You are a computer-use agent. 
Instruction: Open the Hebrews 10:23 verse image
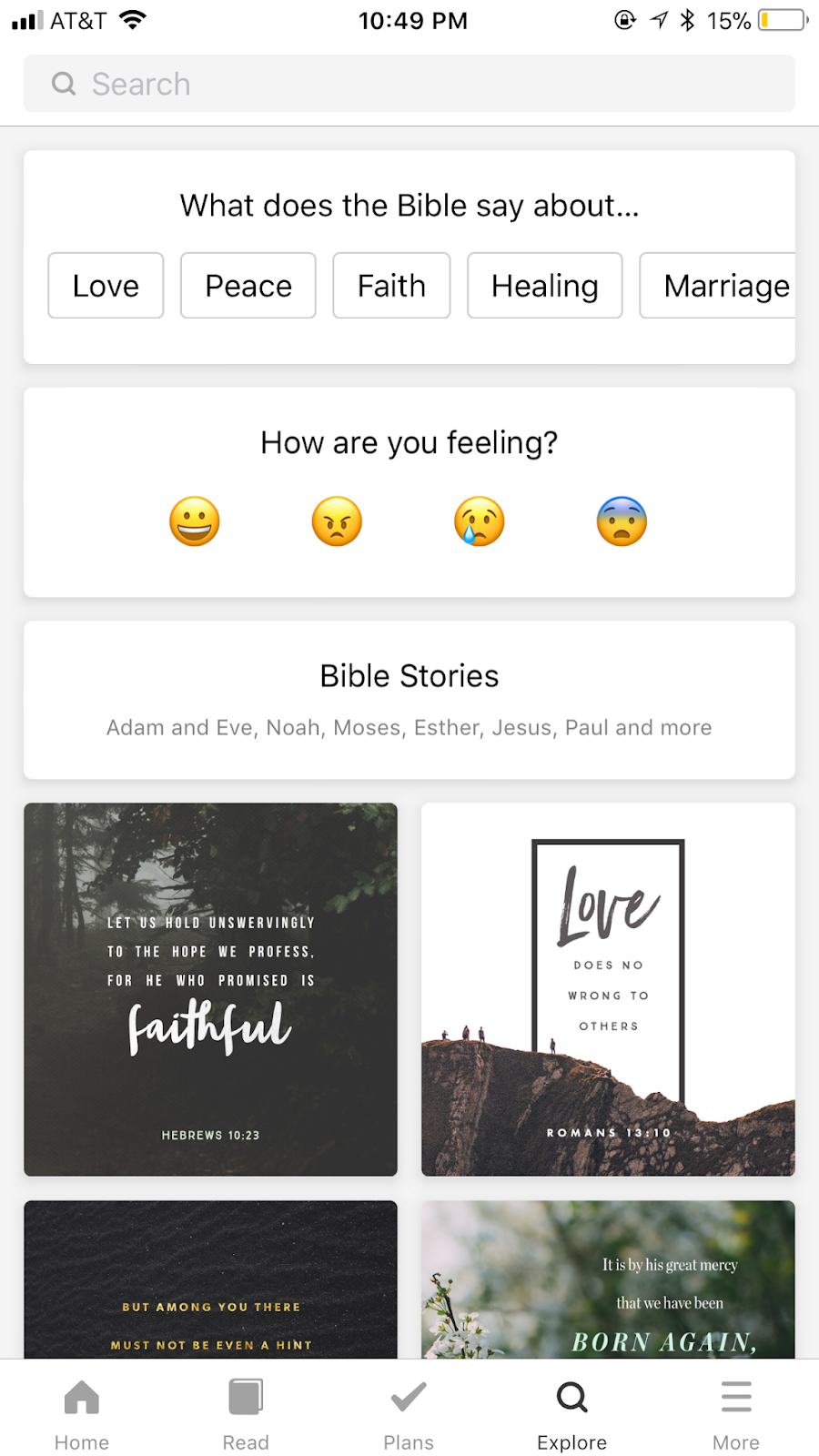(x=211, y=989)
